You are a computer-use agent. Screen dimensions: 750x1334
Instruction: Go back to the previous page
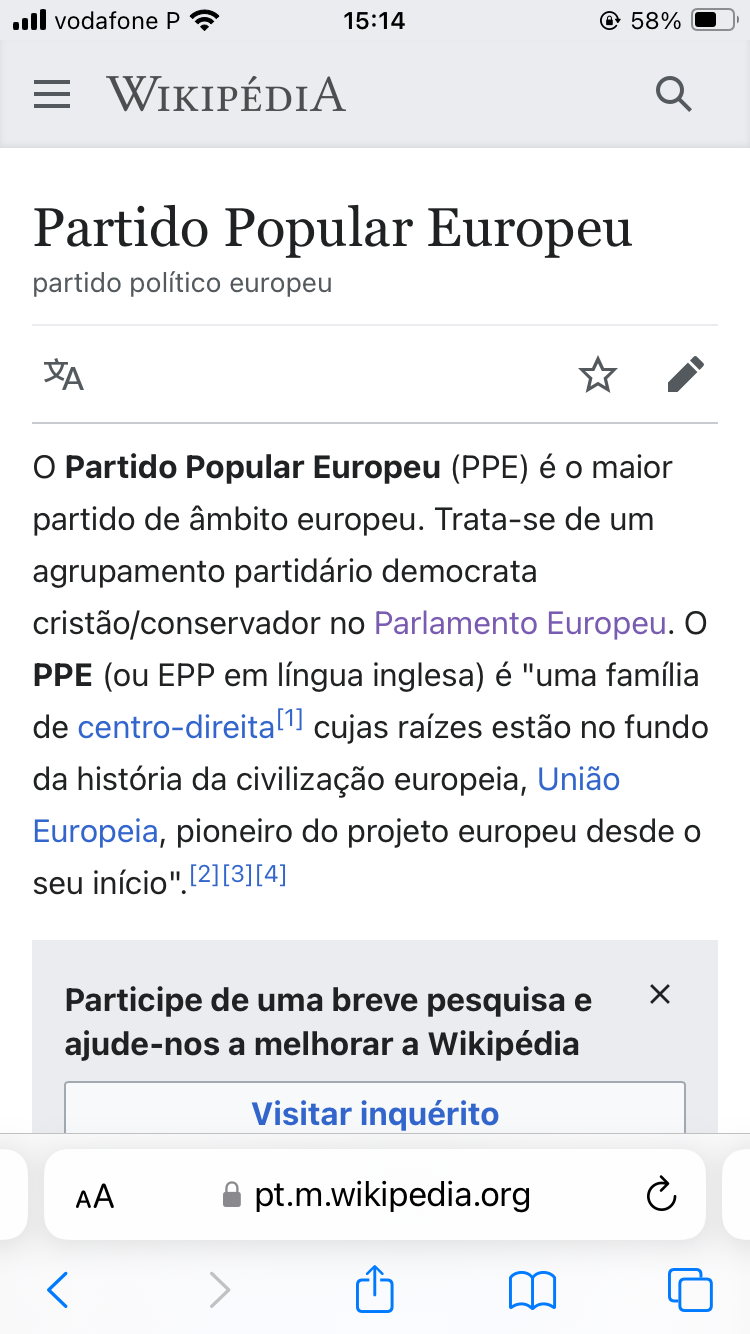(x=58, y=1290)
